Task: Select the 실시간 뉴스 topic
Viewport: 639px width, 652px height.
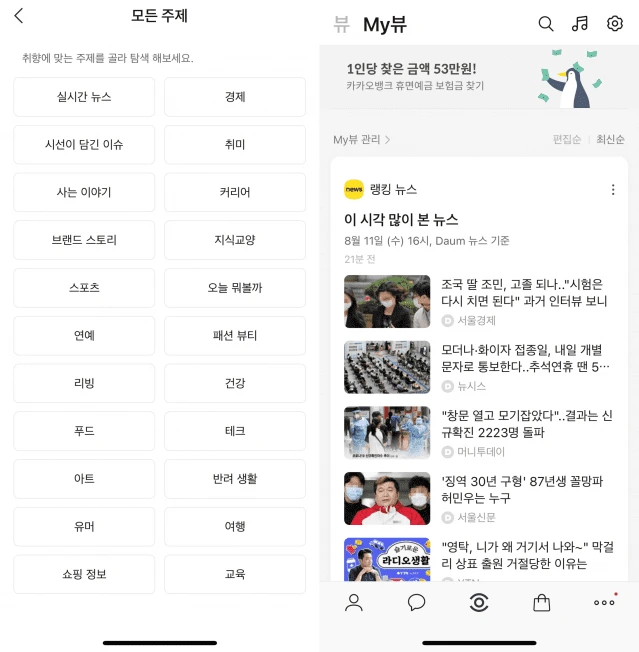Action: click(84, 97)
